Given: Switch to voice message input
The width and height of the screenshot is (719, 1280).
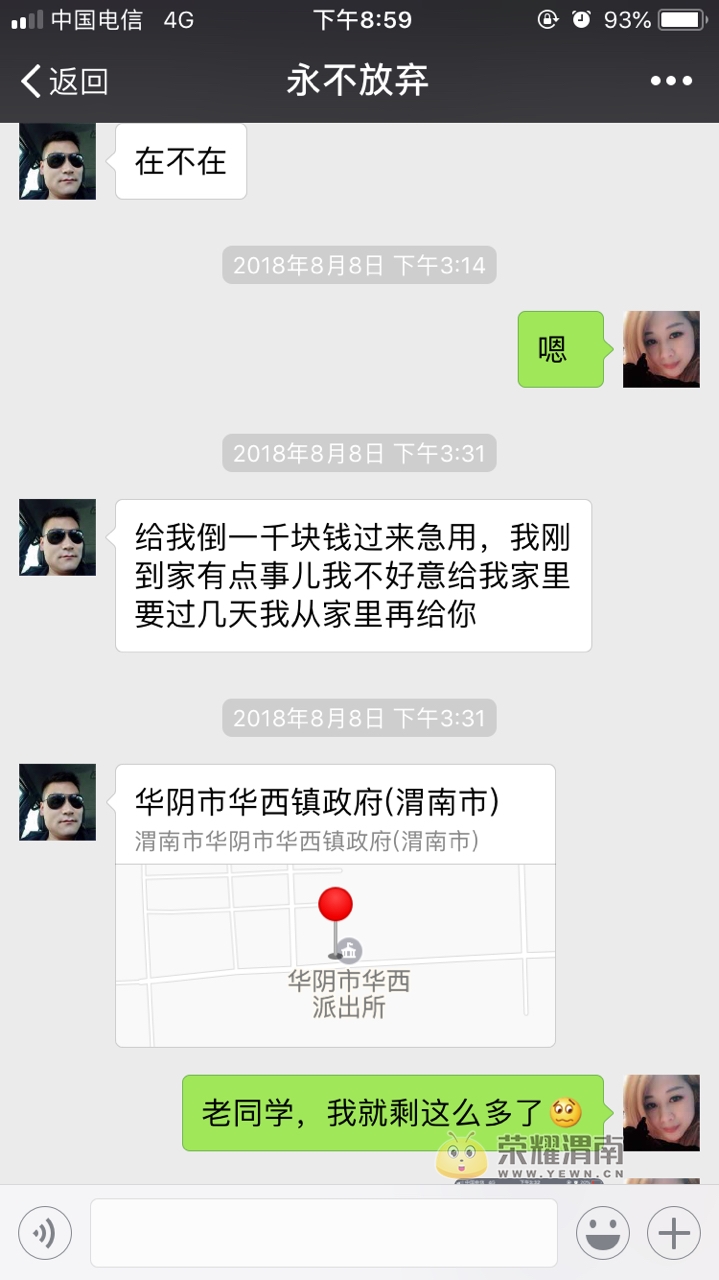Looking at the screenshot, I should click(x=45, y=1233).
